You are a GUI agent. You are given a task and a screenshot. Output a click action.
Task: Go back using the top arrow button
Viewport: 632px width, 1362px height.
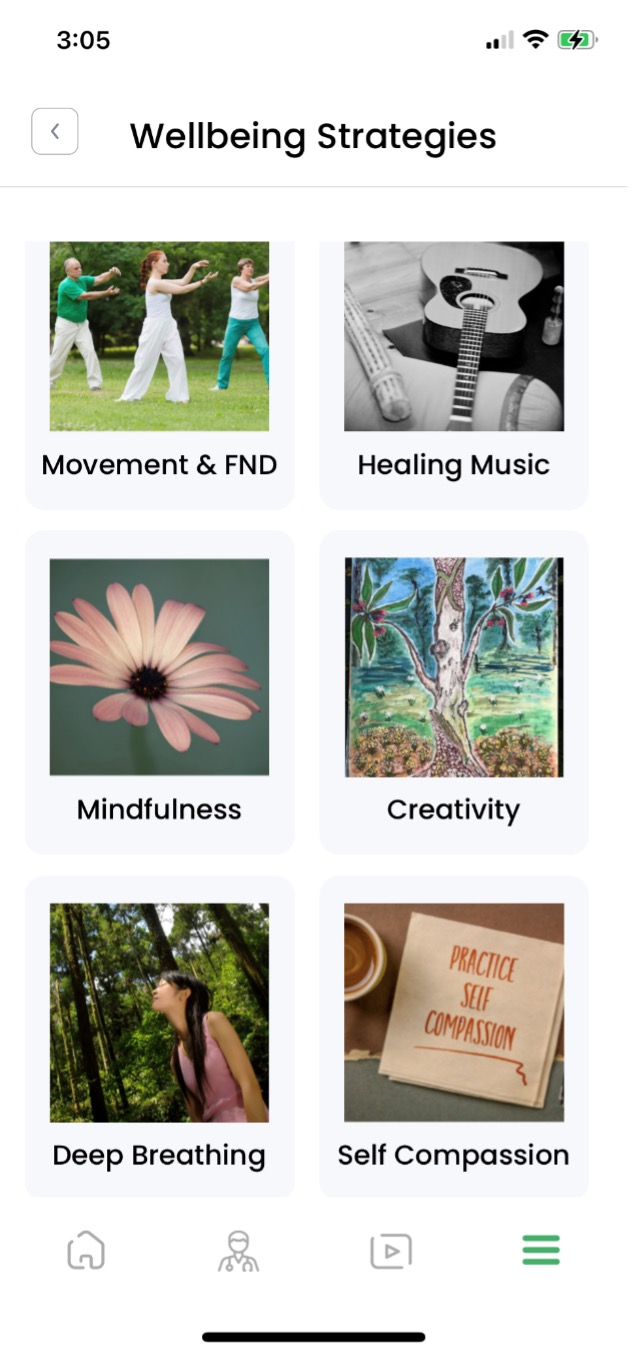(x=55, y=131)
